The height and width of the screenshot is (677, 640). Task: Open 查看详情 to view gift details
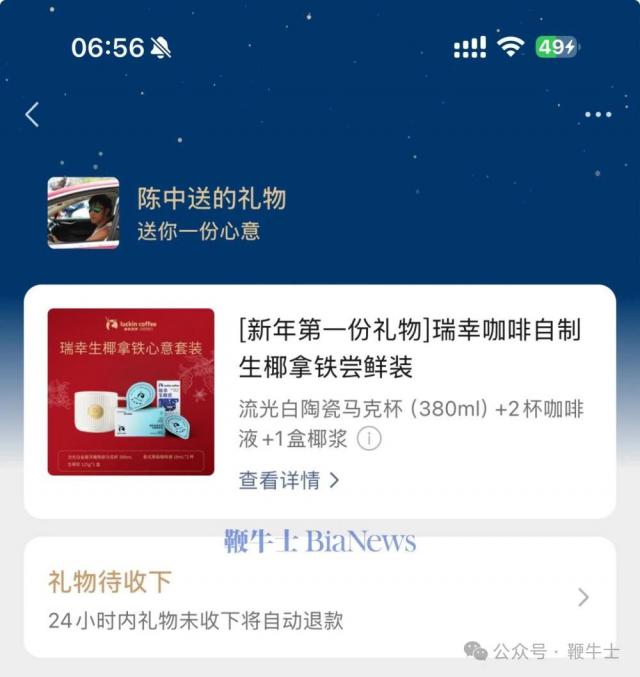tap(289, 480)
